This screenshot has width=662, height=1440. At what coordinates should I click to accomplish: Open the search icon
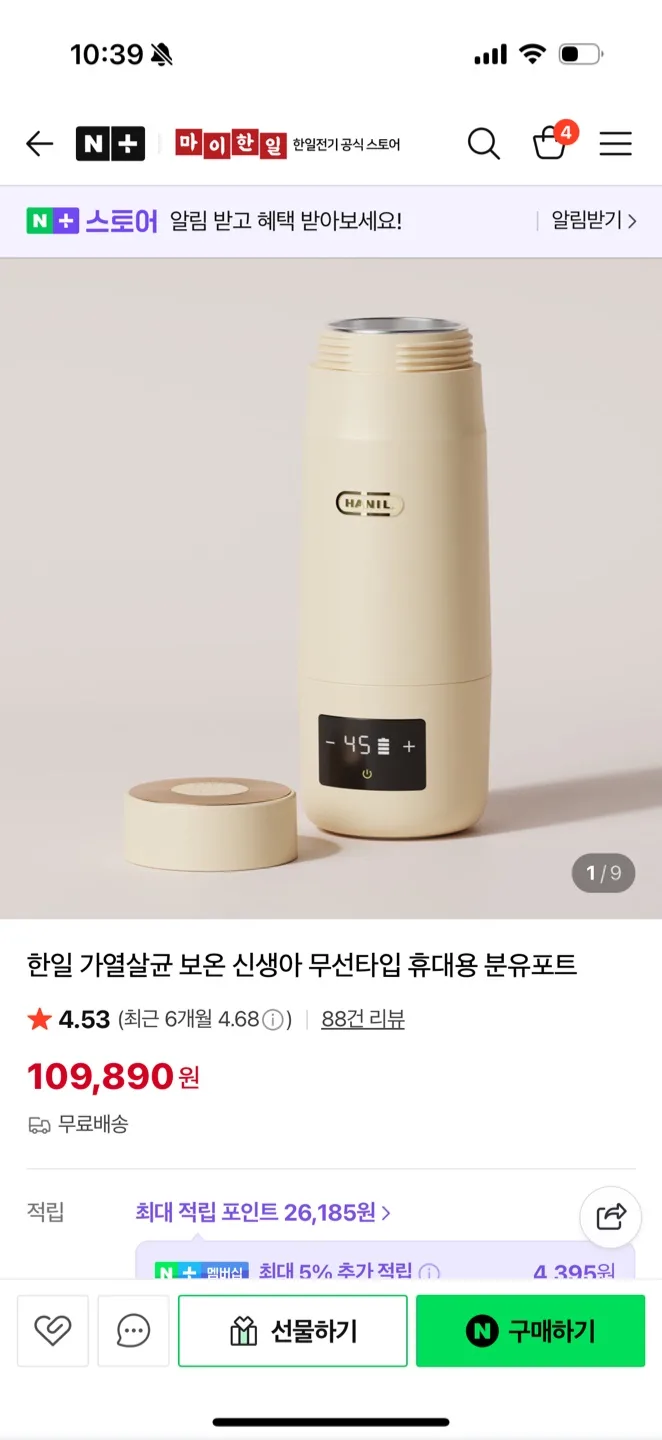click(483, 144)
